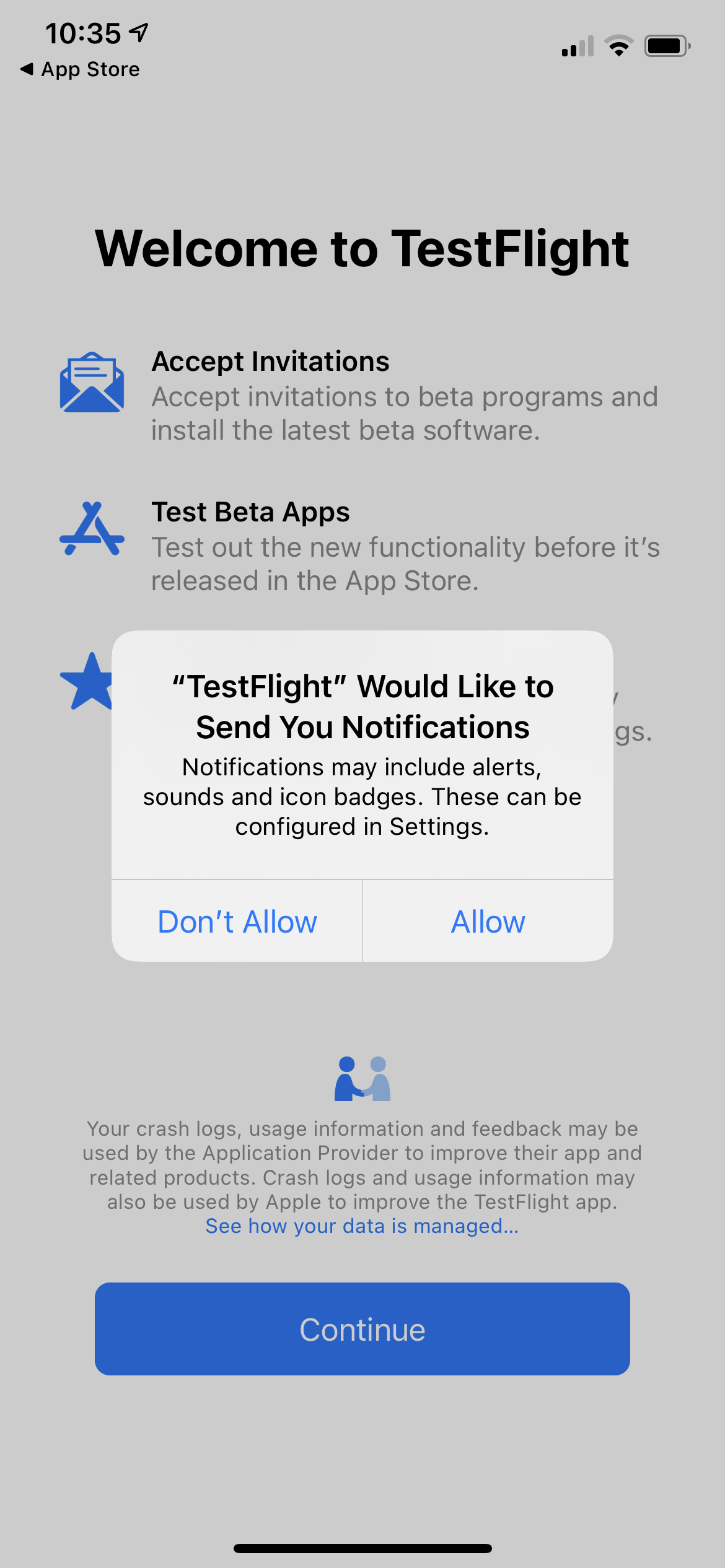The height and width of the screenshot is (1568, 725).
Task: Tap the Continue button
Action: [362, 1329]
